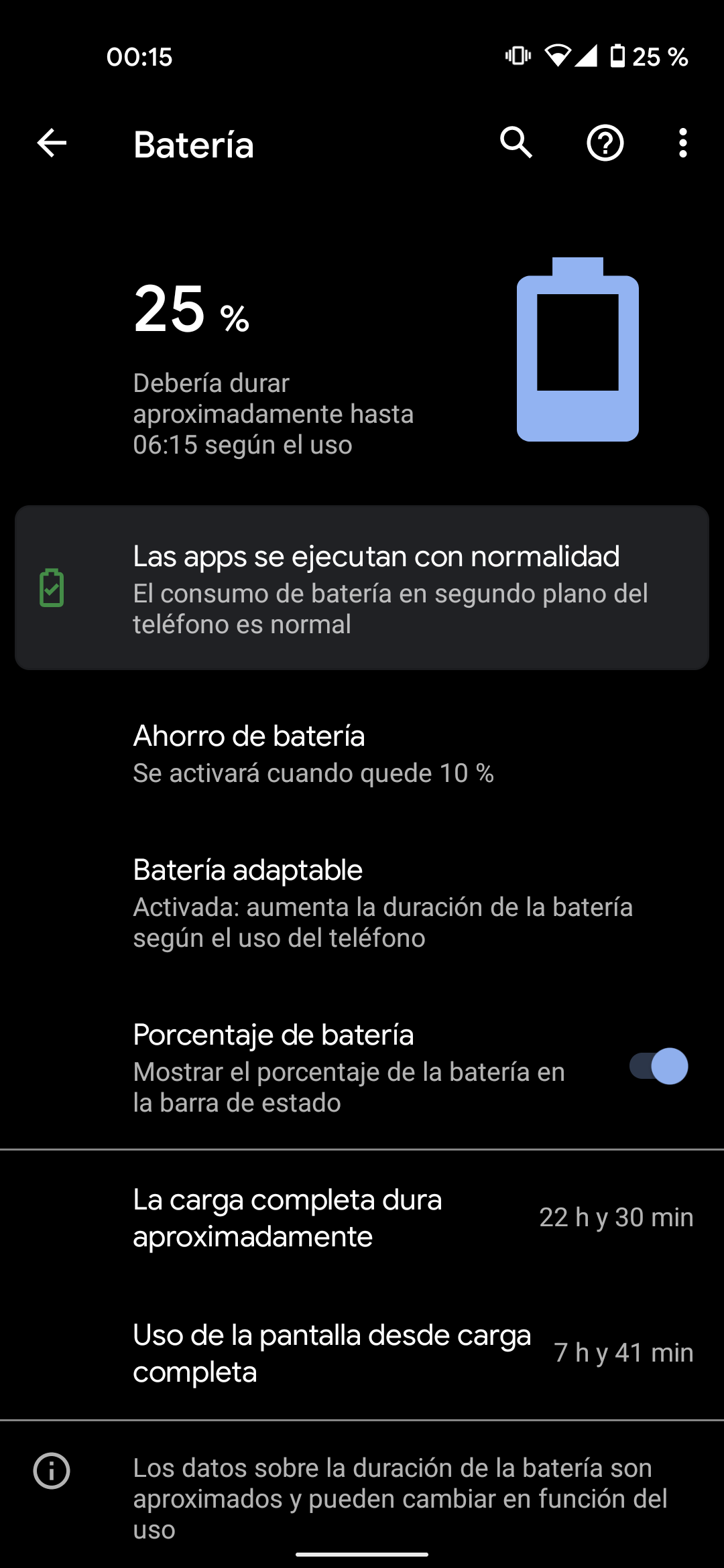724x1568 pixels.
Task: Tap Uso de la pantalla desde carga completa
Action: point(362,1352)
